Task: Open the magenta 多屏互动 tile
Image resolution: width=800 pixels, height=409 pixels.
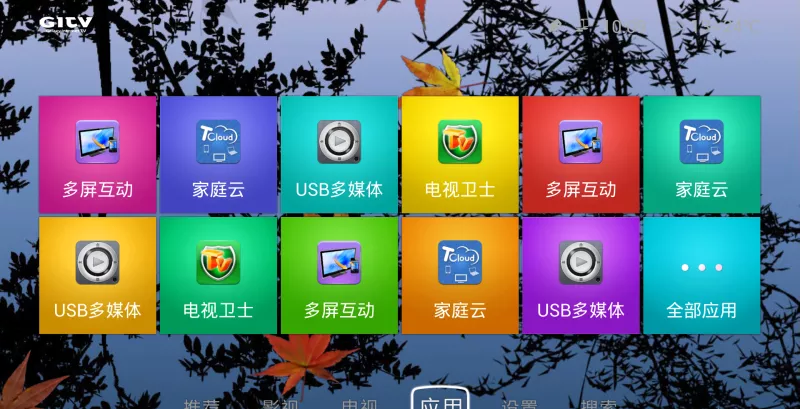Action: (x=98, y=154)
